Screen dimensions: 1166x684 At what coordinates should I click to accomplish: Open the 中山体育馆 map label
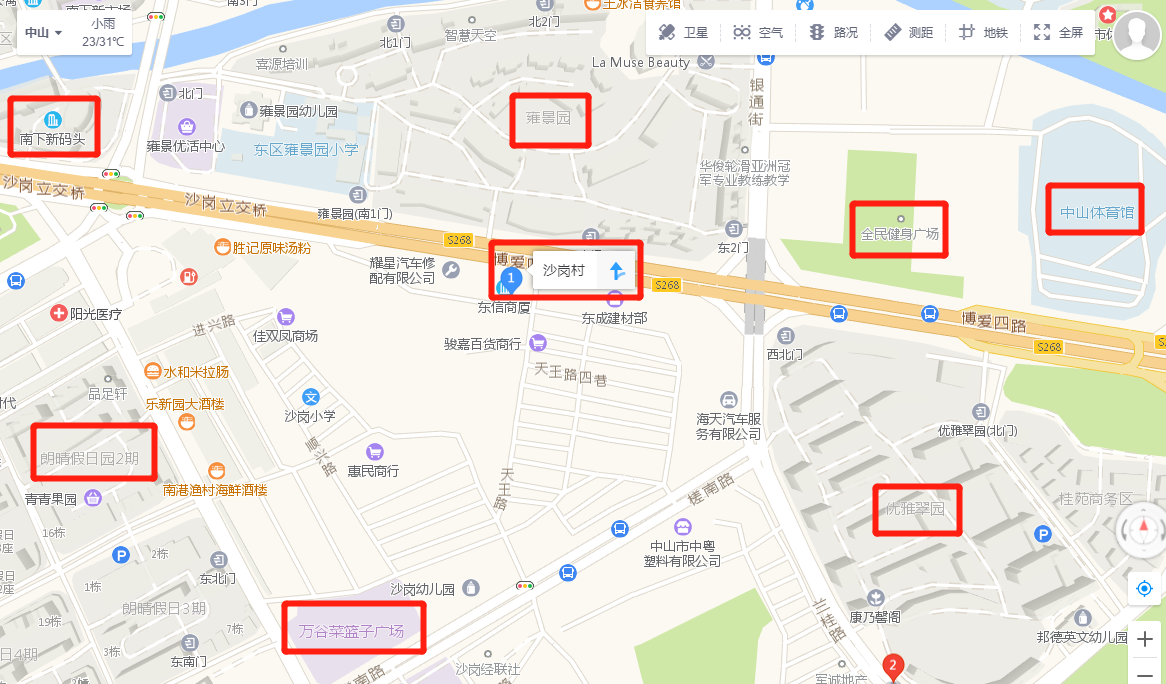[1096, 212]
